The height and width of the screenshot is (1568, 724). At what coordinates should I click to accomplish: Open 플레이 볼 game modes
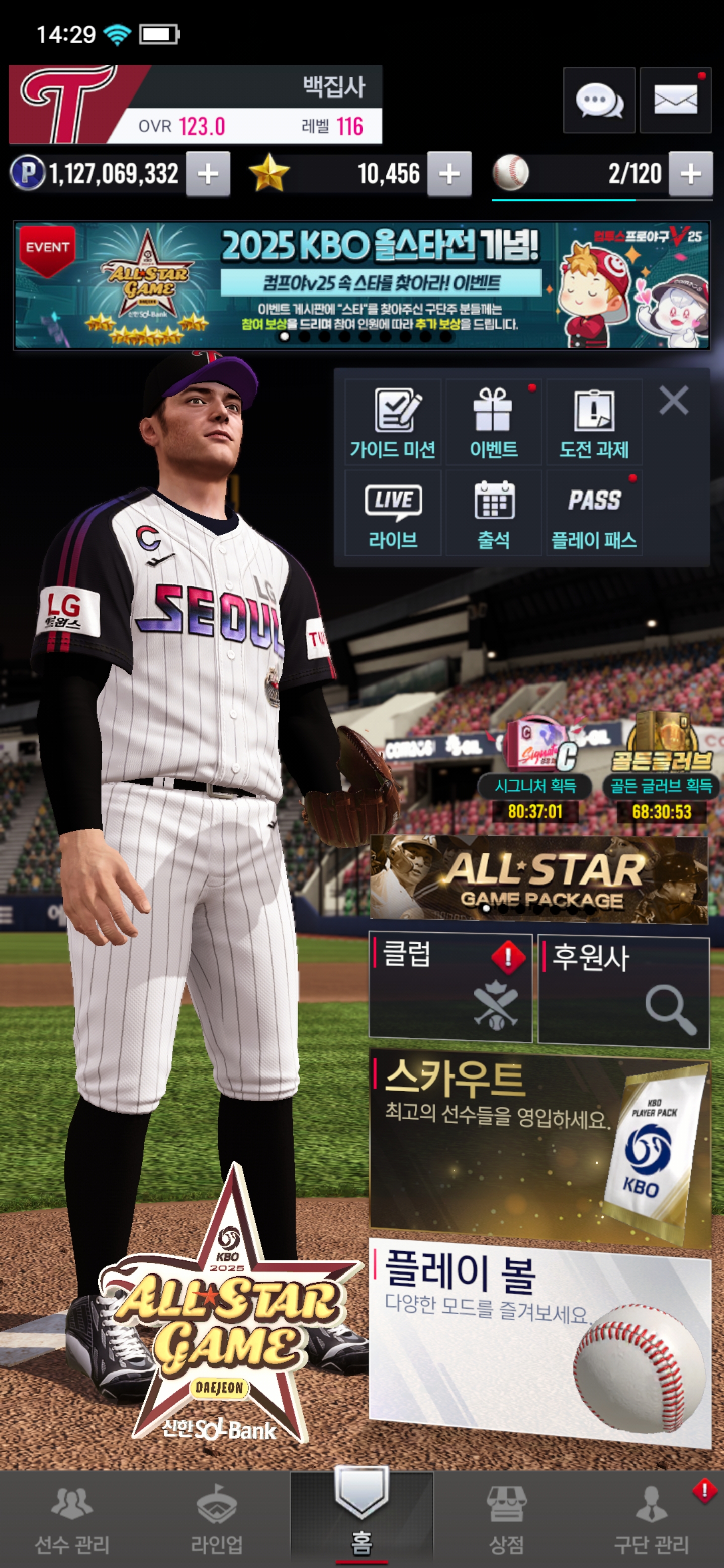[539, 1343]
